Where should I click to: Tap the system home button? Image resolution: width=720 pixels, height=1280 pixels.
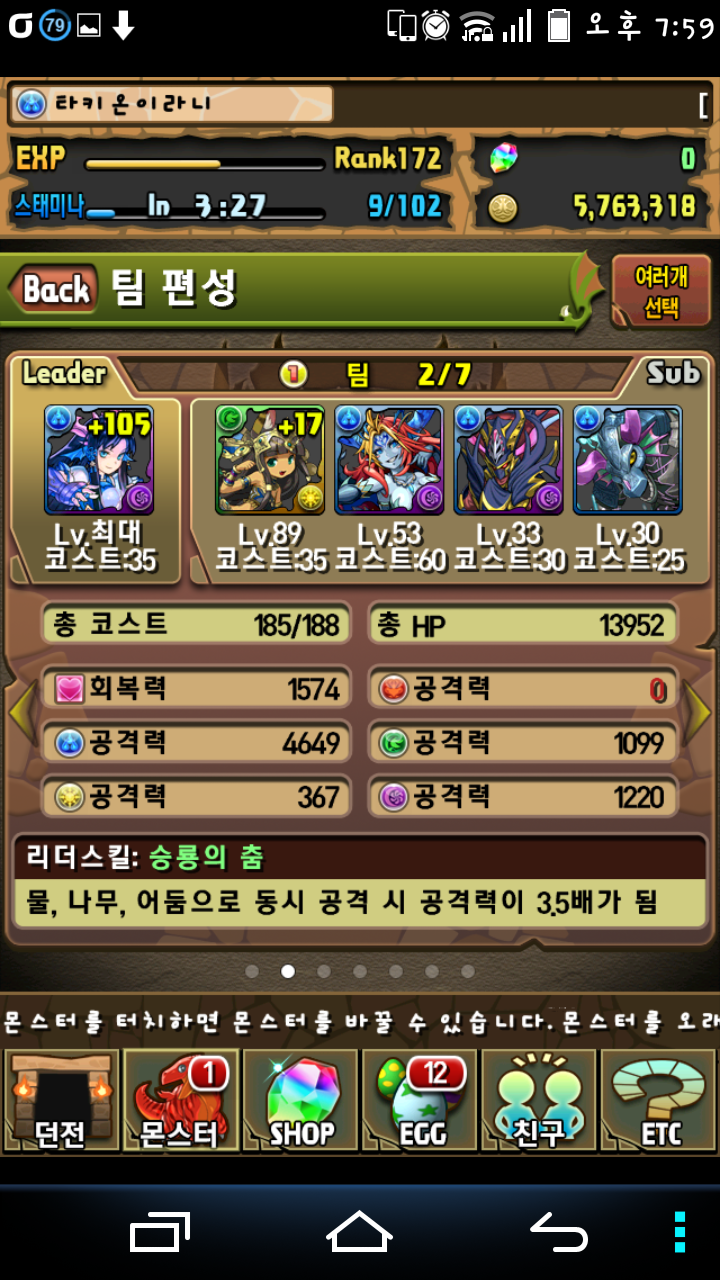tap(359, 1231)
